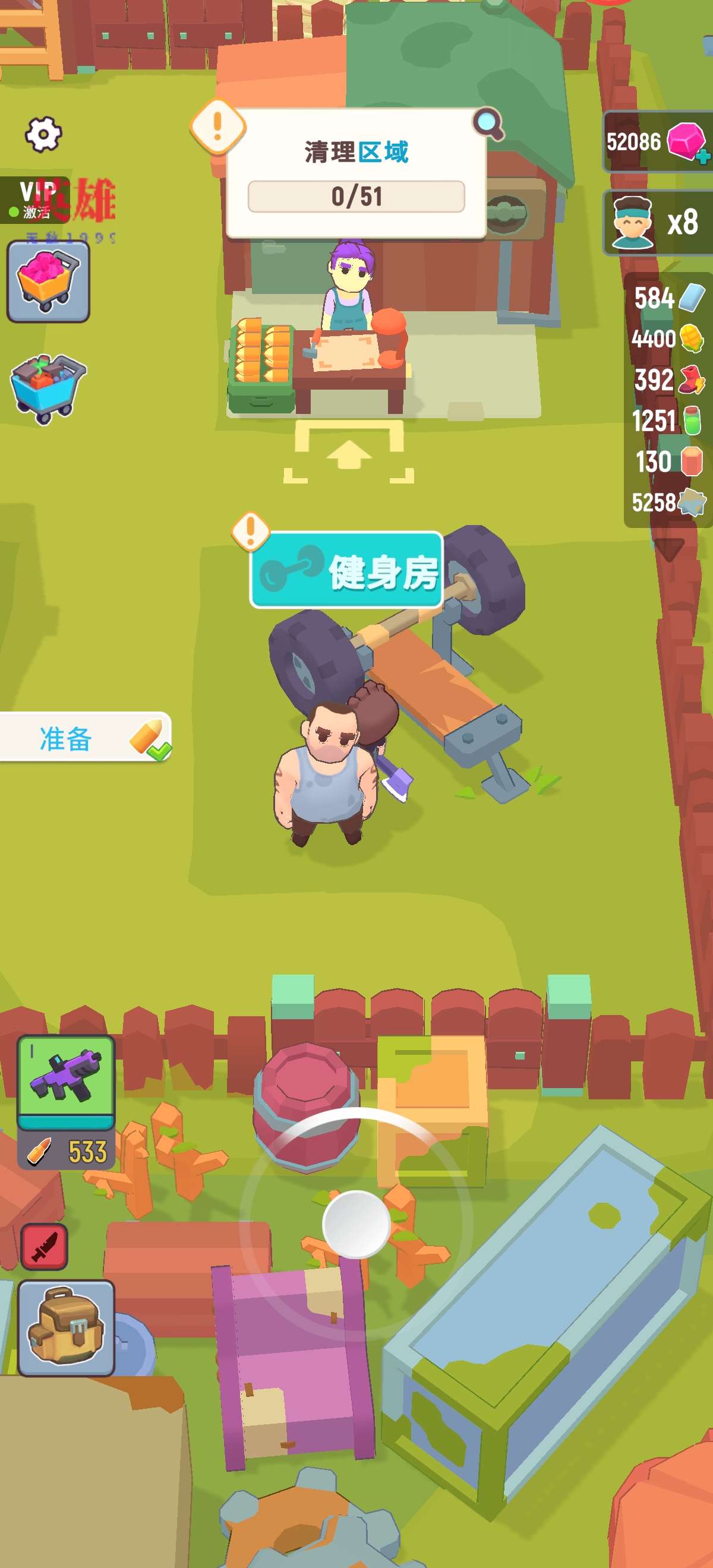Locate the 清理区域 quest with magnifier
This screenshot has width=713, height=1568.
(x=488, y=124)
